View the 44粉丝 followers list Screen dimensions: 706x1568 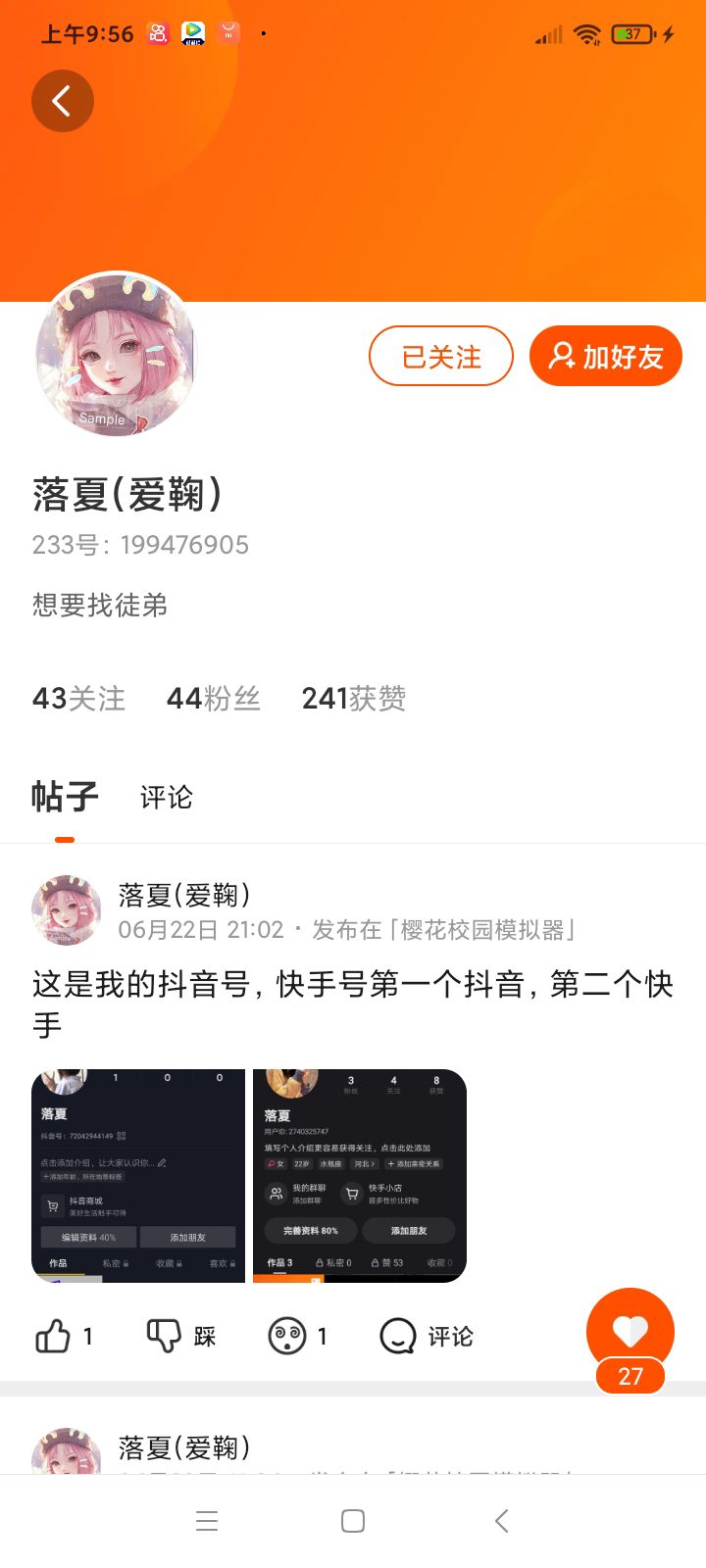coord(214,699)
